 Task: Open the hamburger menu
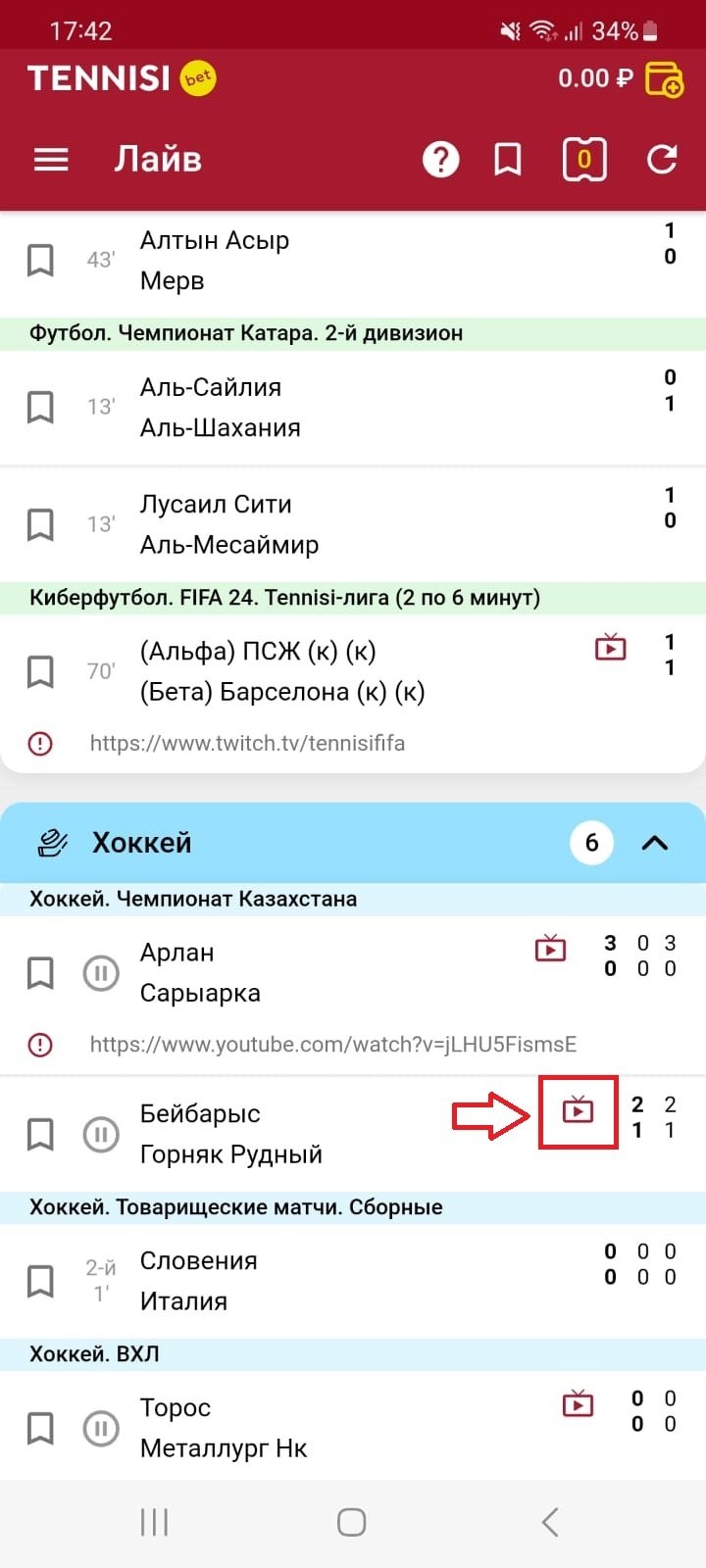coord(51,159)
